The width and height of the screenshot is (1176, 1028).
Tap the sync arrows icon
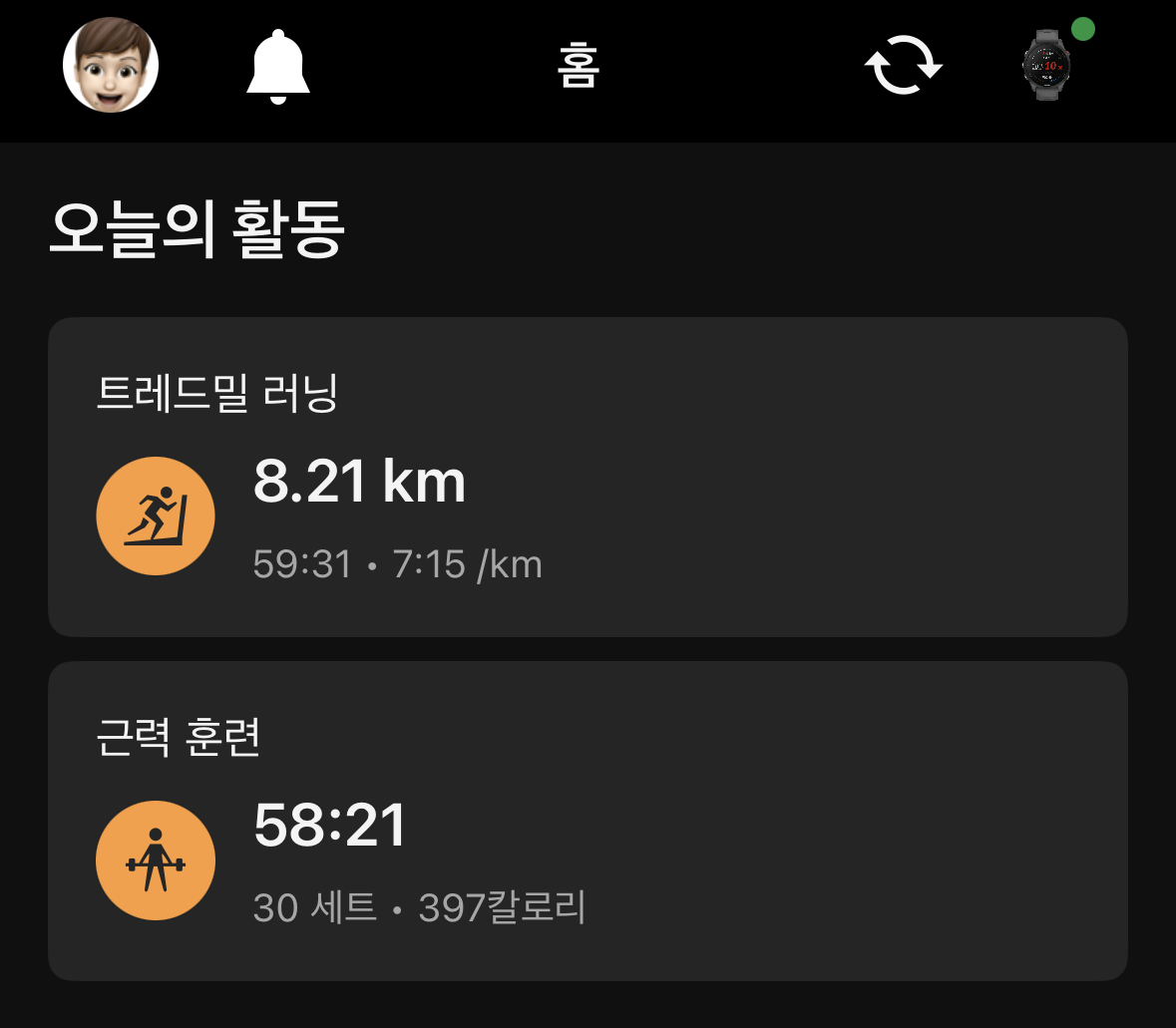click(903, 66)
